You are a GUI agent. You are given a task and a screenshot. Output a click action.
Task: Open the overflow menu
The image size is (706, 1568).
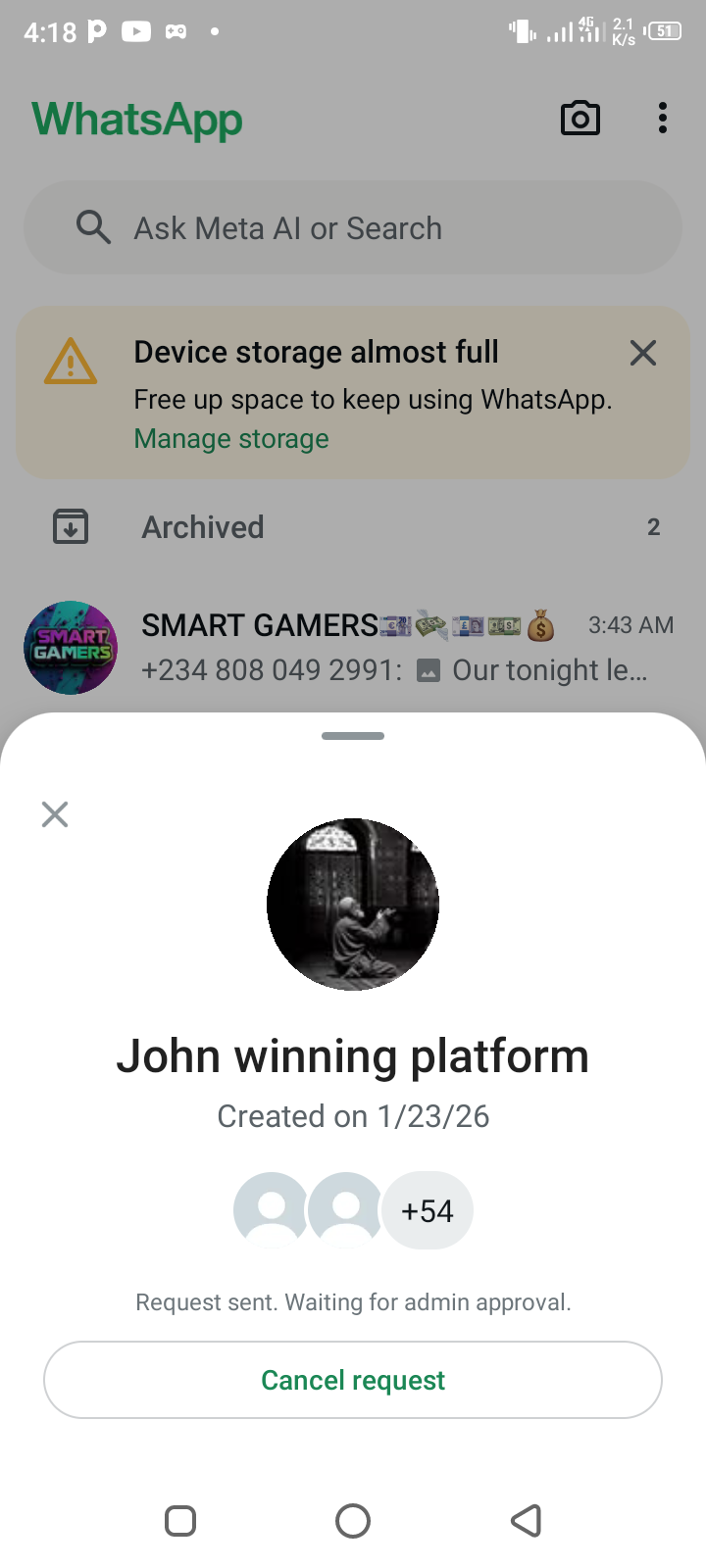point(663,119)
